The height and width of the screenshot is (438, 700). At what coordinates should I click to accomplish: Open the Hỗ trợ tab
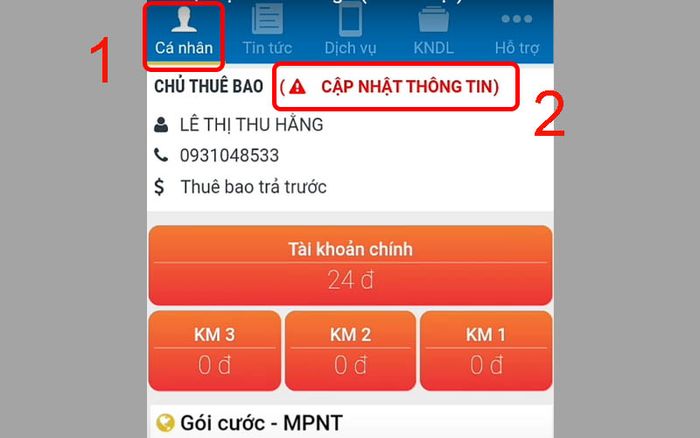517,33
